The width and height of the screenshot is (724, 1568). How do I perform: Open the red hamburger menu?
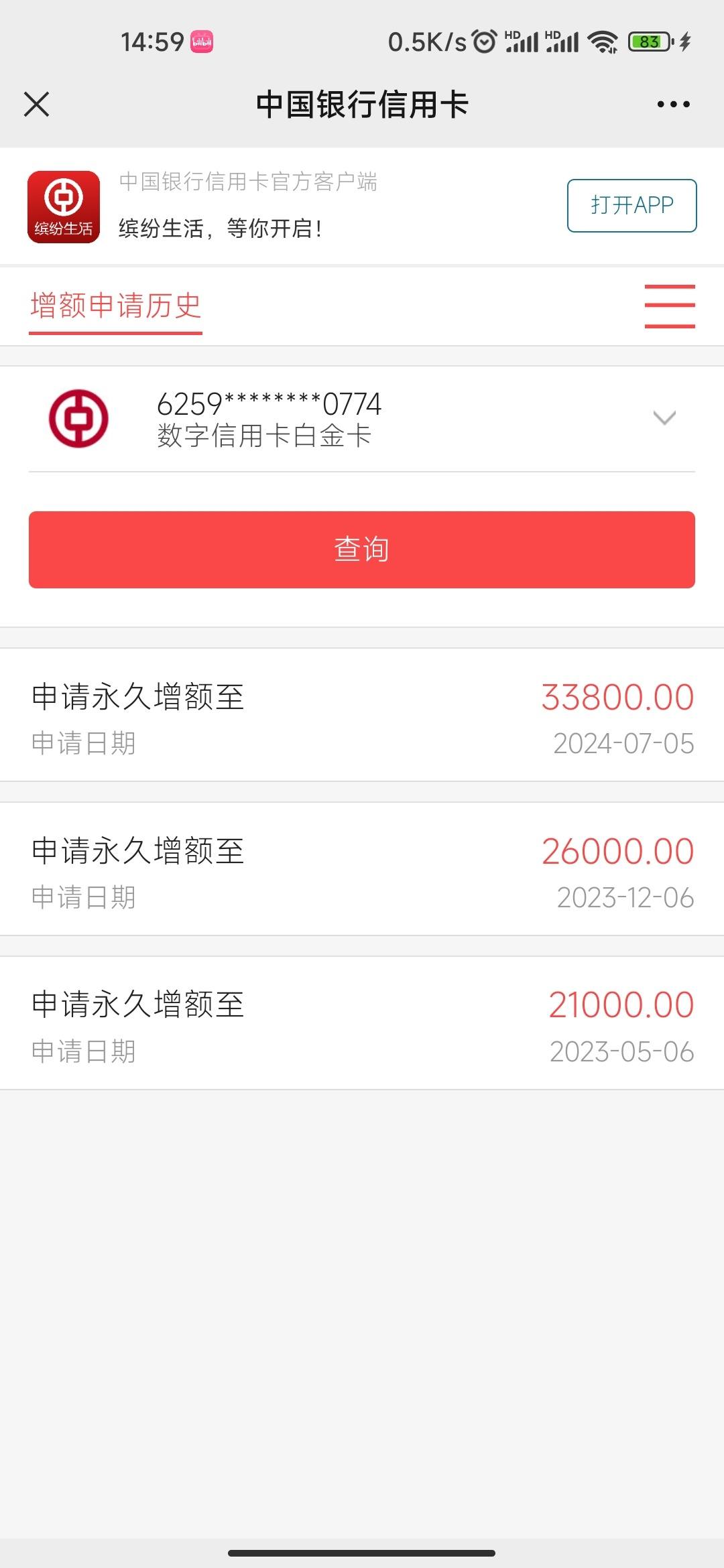tap(669, 306)
